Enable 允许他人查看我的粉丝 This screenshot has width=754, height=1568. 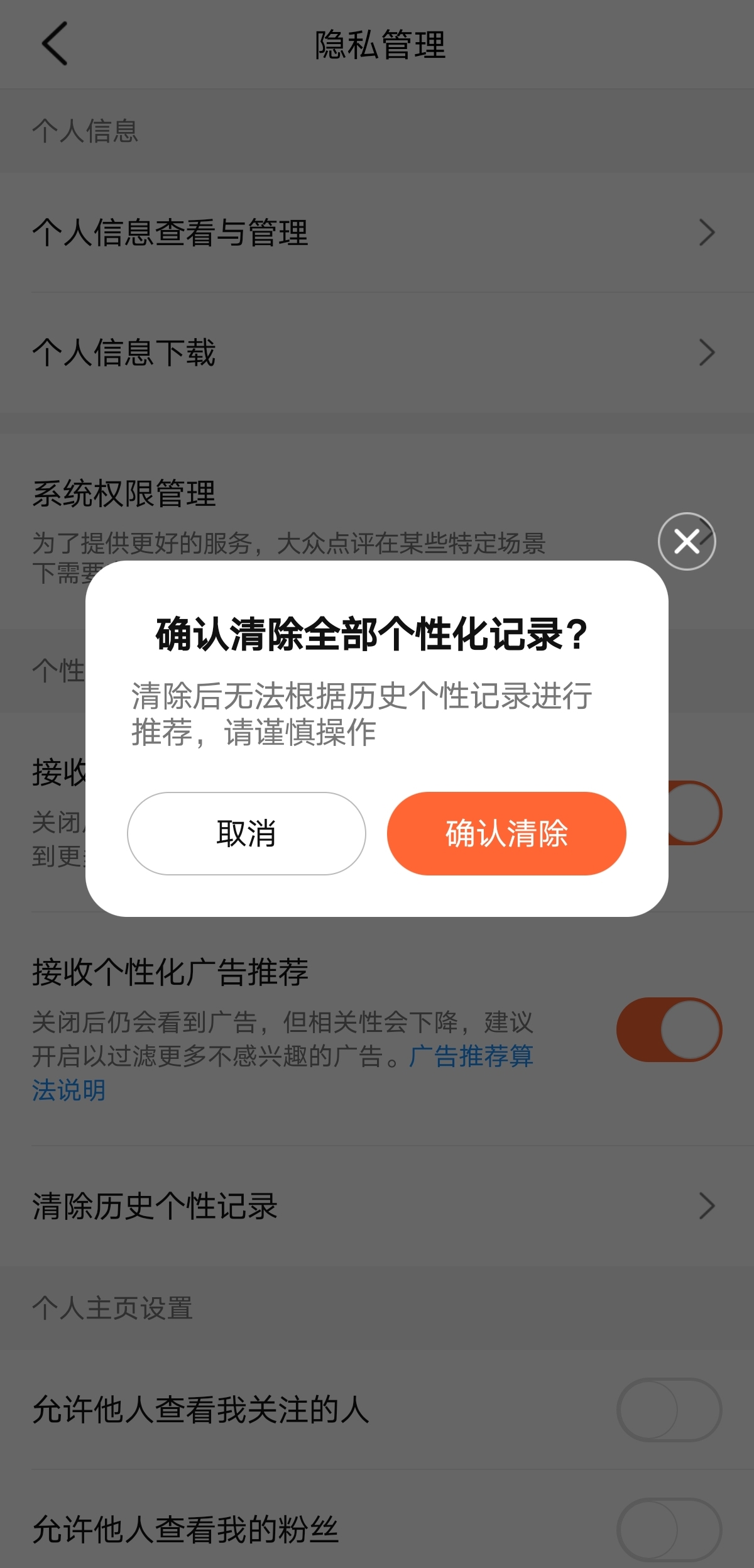[x=669, y=1529]
